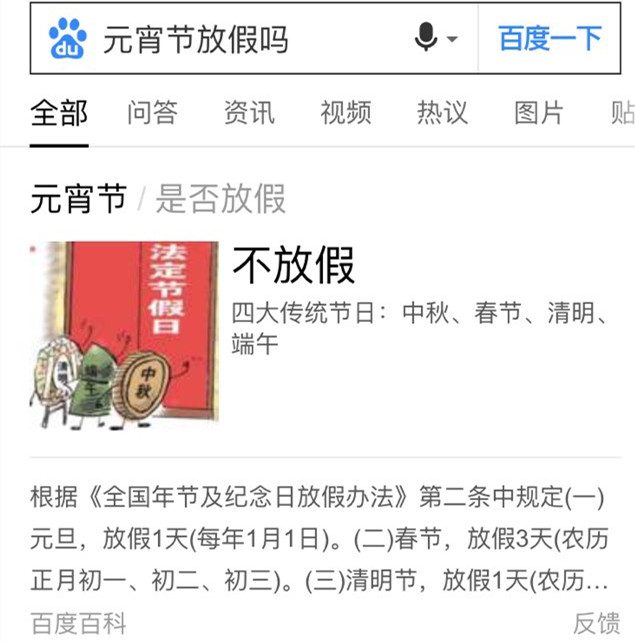Open the 图片 tab
Screen dimensions: 635x642
click(x=539, y=112)
